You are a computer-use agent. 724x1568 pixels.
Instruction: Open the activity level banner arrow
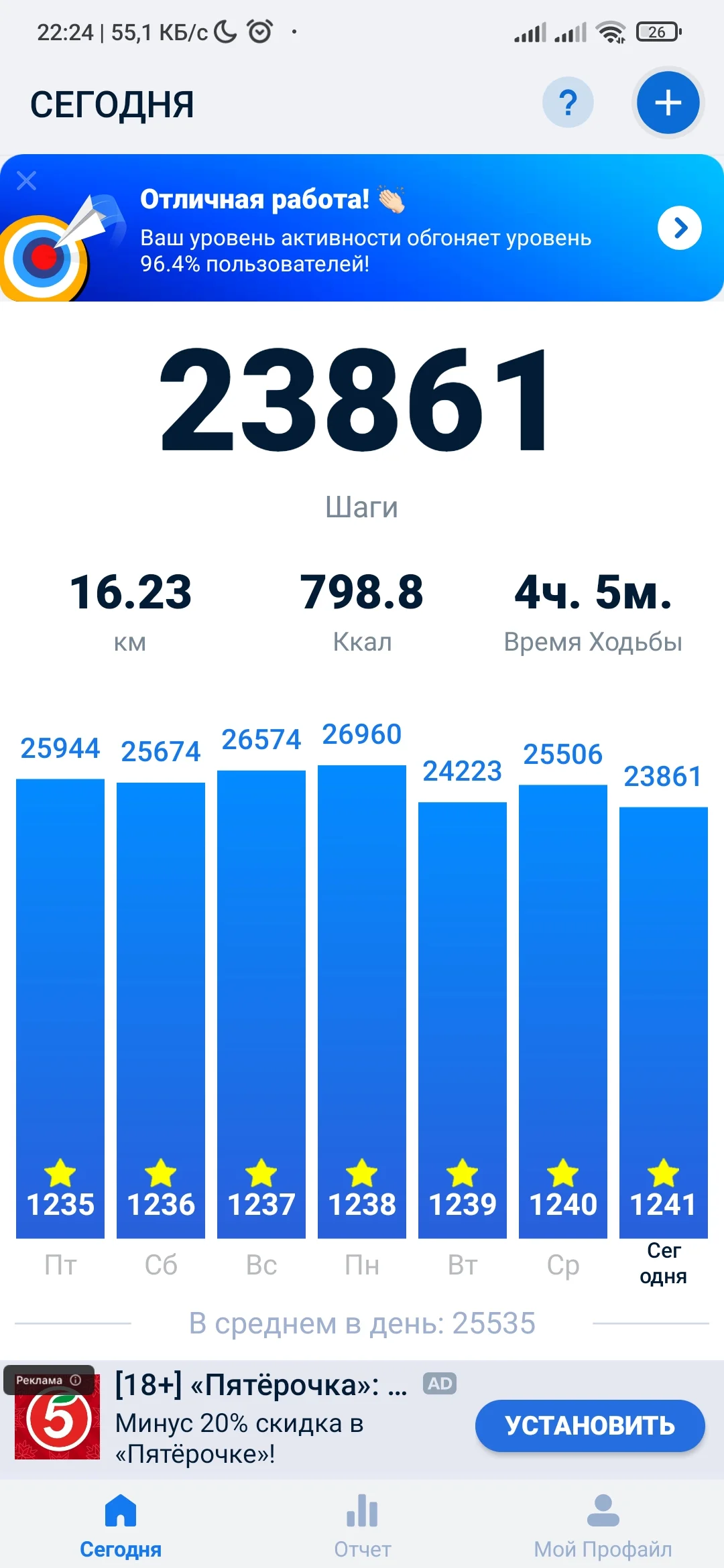click(x=679, y=228)
